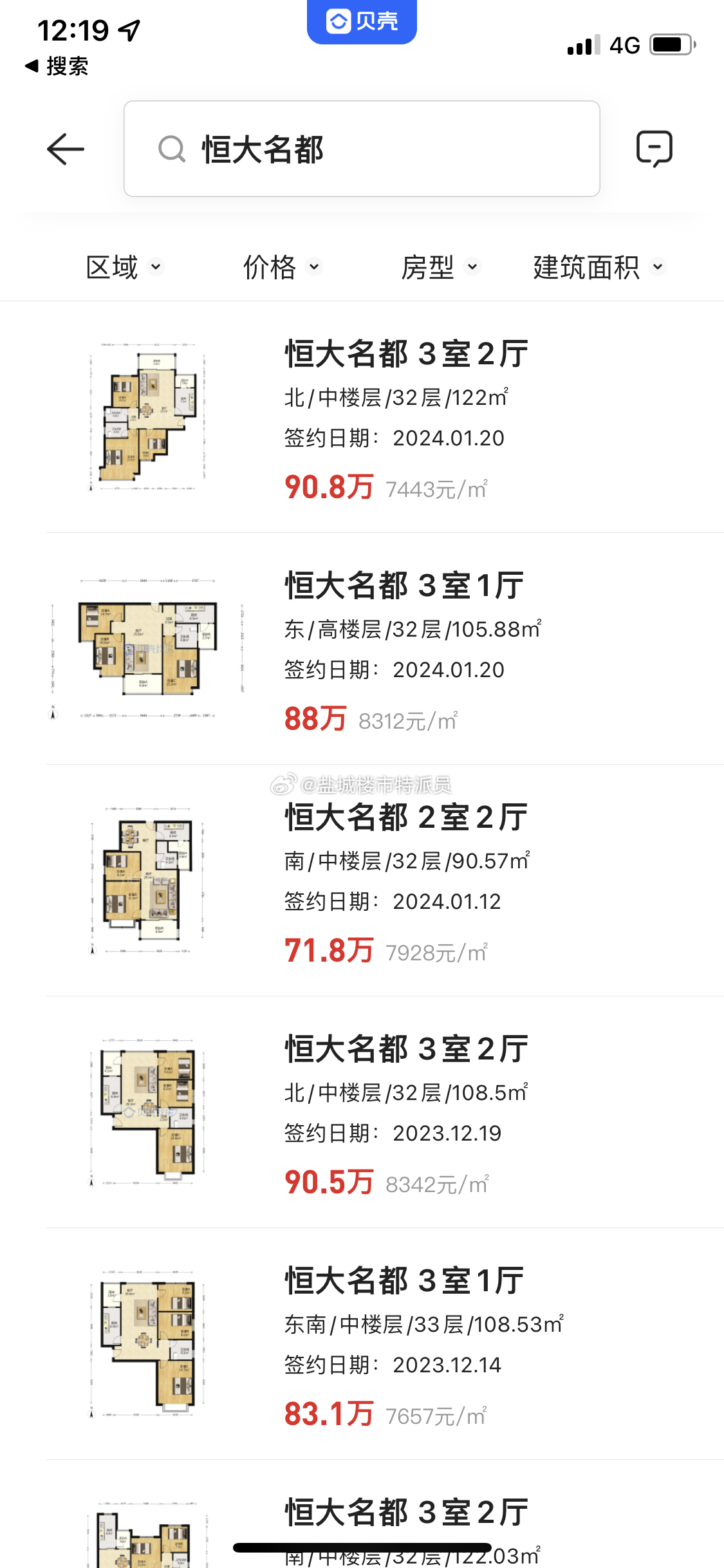The width and height of the screenshot is (724, 1568).
Task: Expand the 区域 filter dropdown
Action: 125,267
